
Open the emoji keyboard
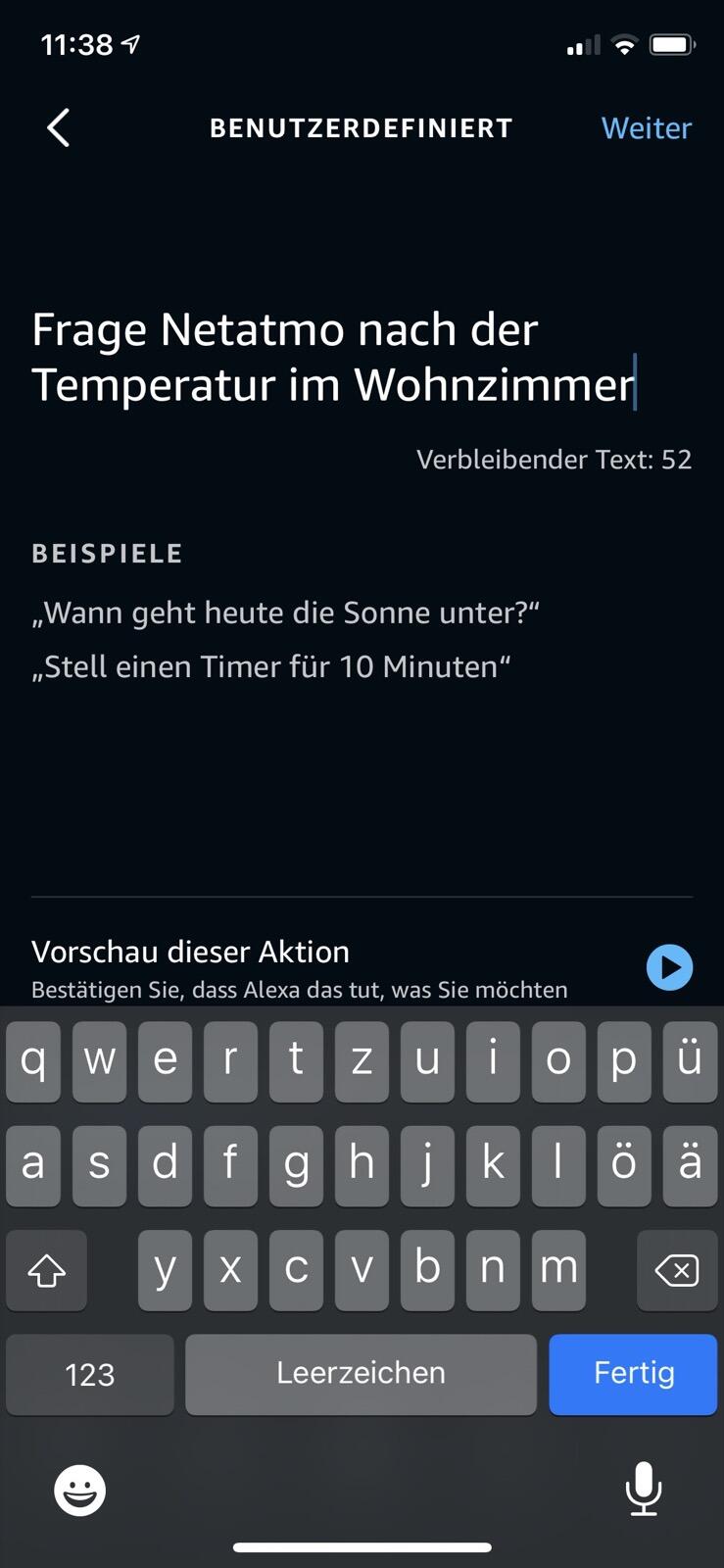coord(79,1491)
